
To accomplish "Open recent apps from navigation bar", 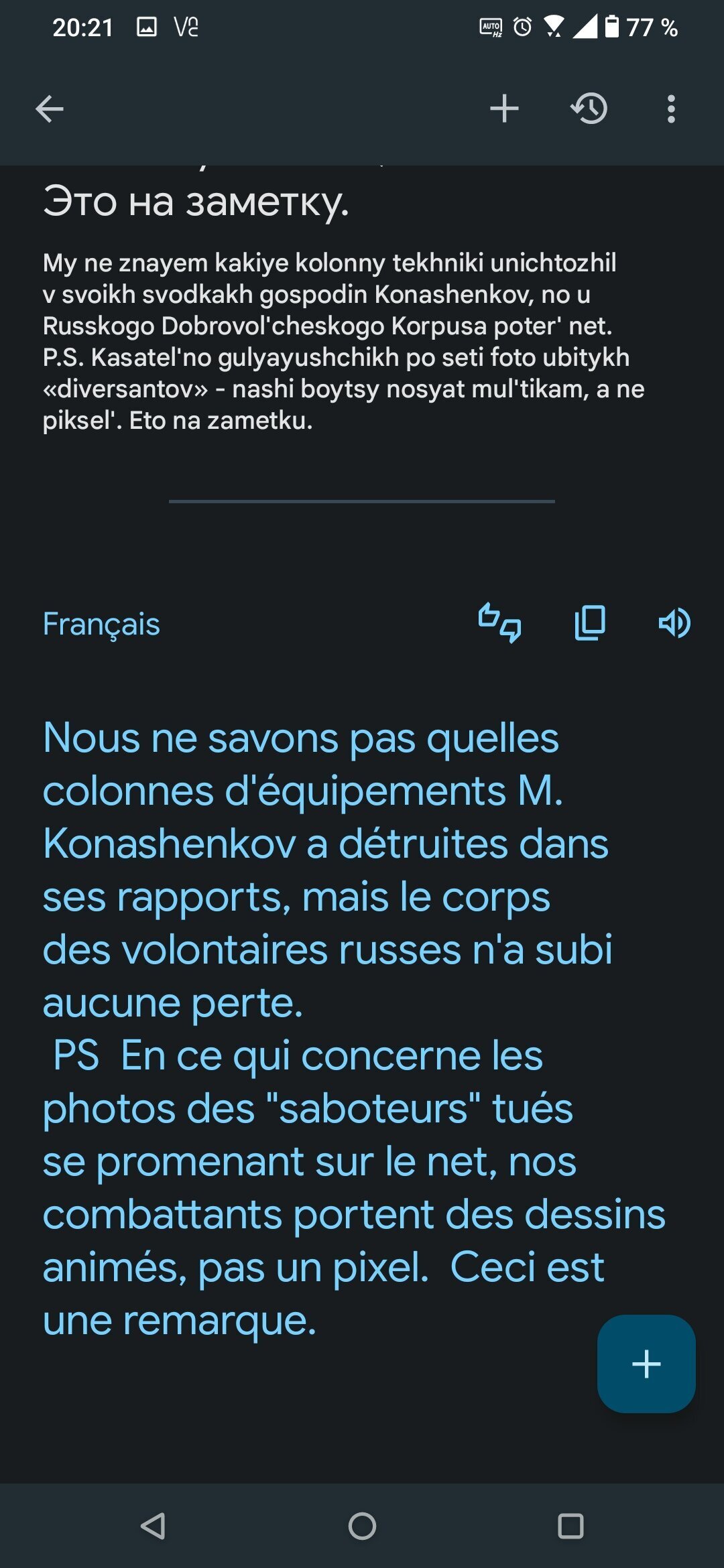I will (570, 1526).
